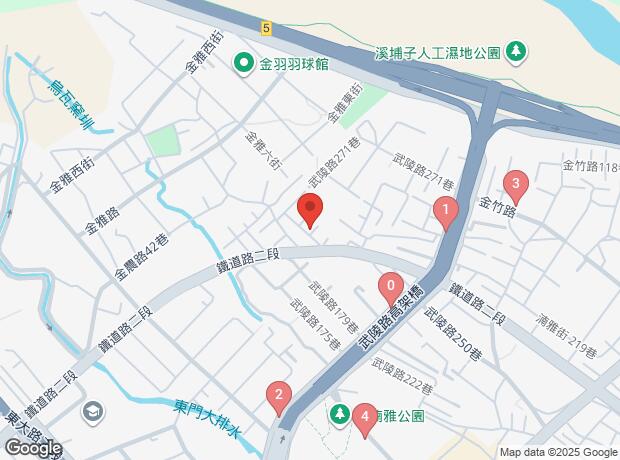Open the 金羽羽球館 place marker
Image resolution: width=620 pixels, height=460 pixels.
(244, 64)
